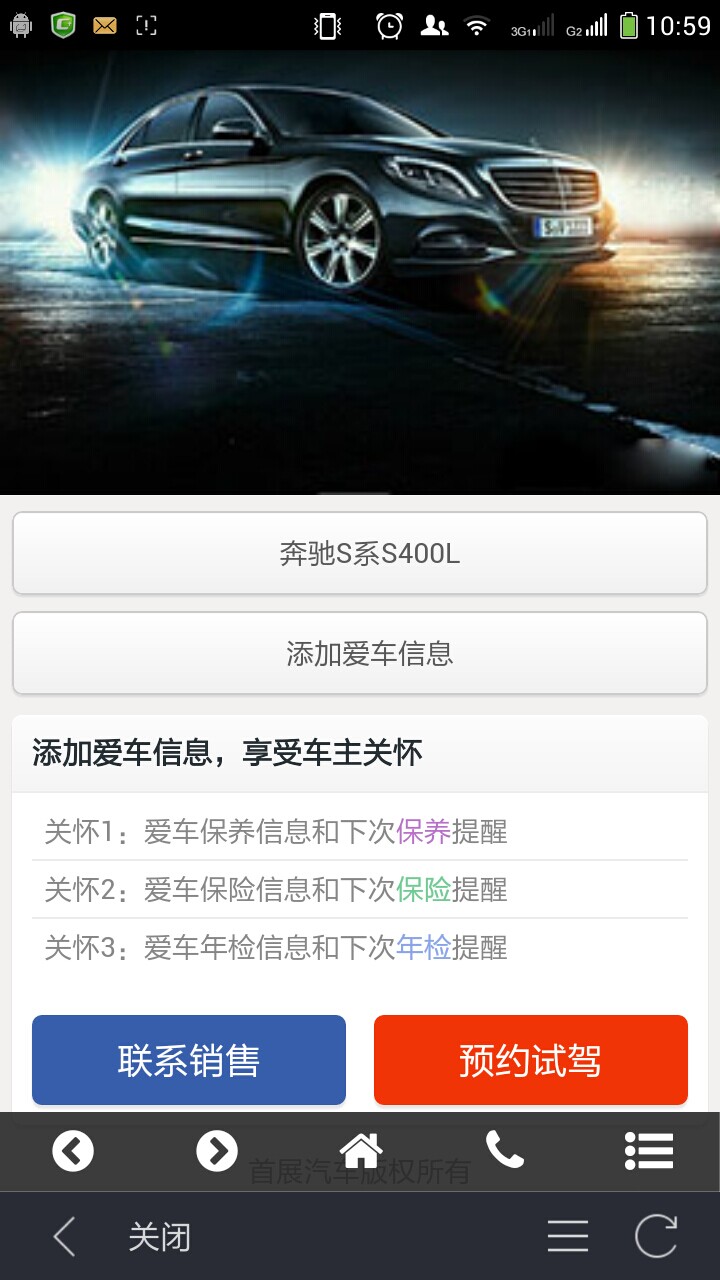720x1280 pixels.
Task: Tap 添加爱车信息 to add car info
Action: 360,653
